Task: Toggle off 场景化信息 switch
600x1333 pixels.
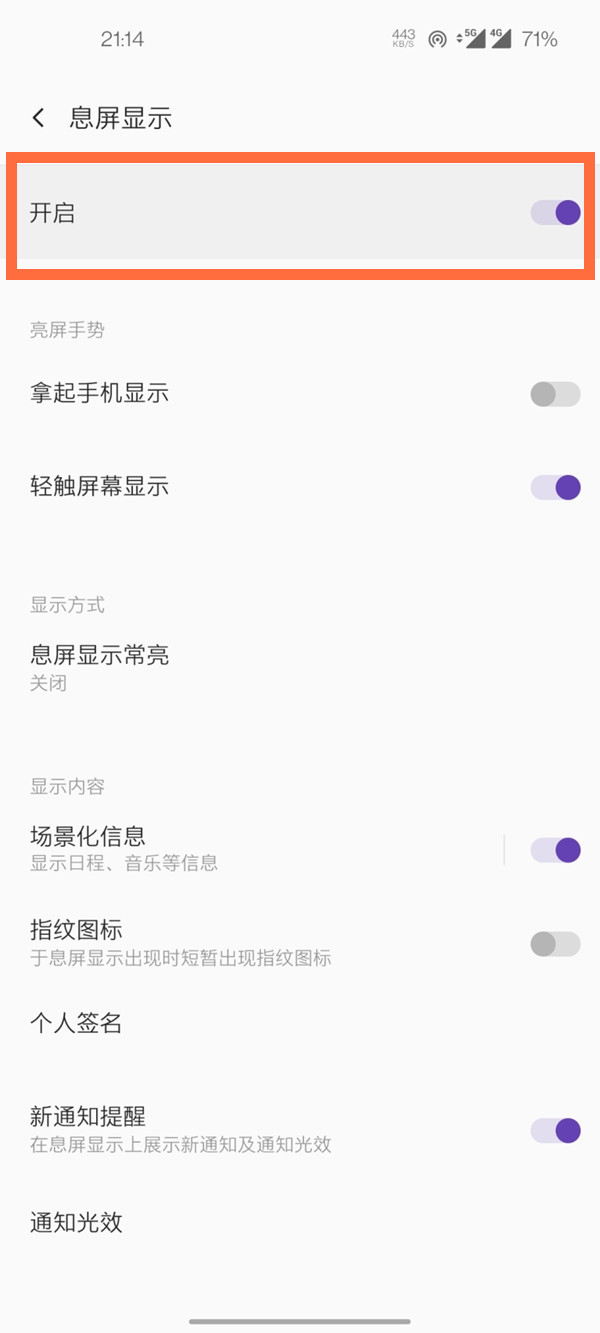Action: tap(555, 850)
